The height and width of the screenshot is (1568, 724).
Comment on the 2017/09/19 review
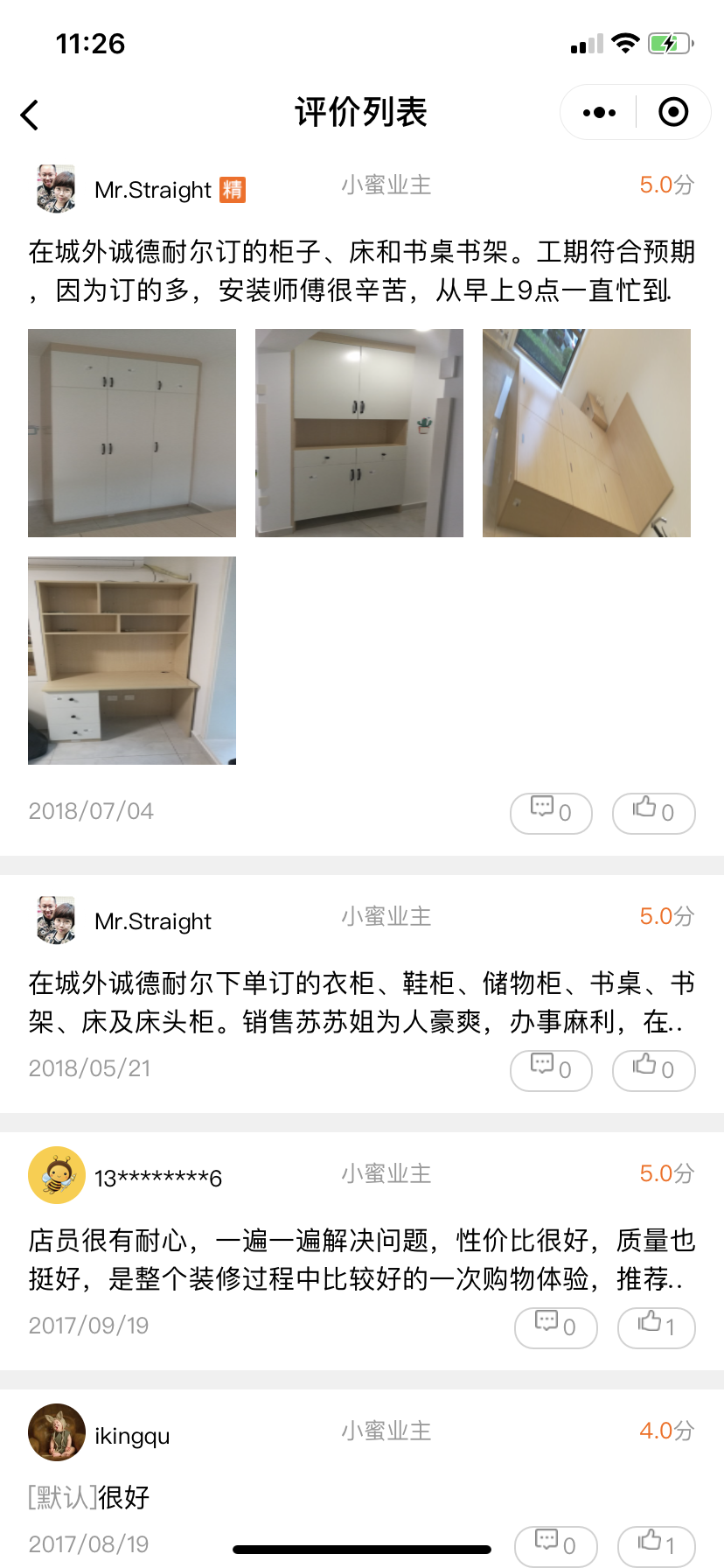point(555,1327)
